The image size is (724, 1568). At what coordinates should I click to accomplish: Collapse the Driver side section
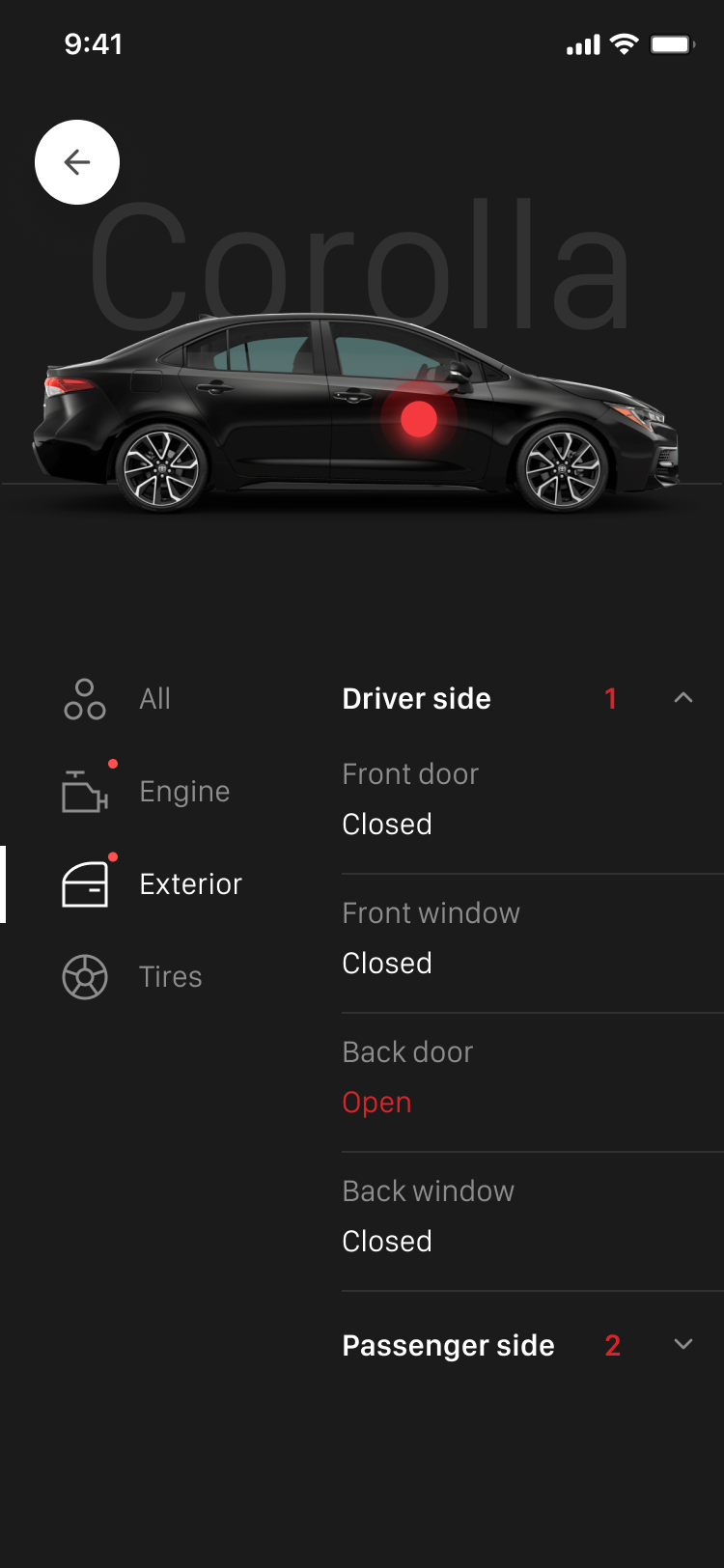[x=682, y=698]
